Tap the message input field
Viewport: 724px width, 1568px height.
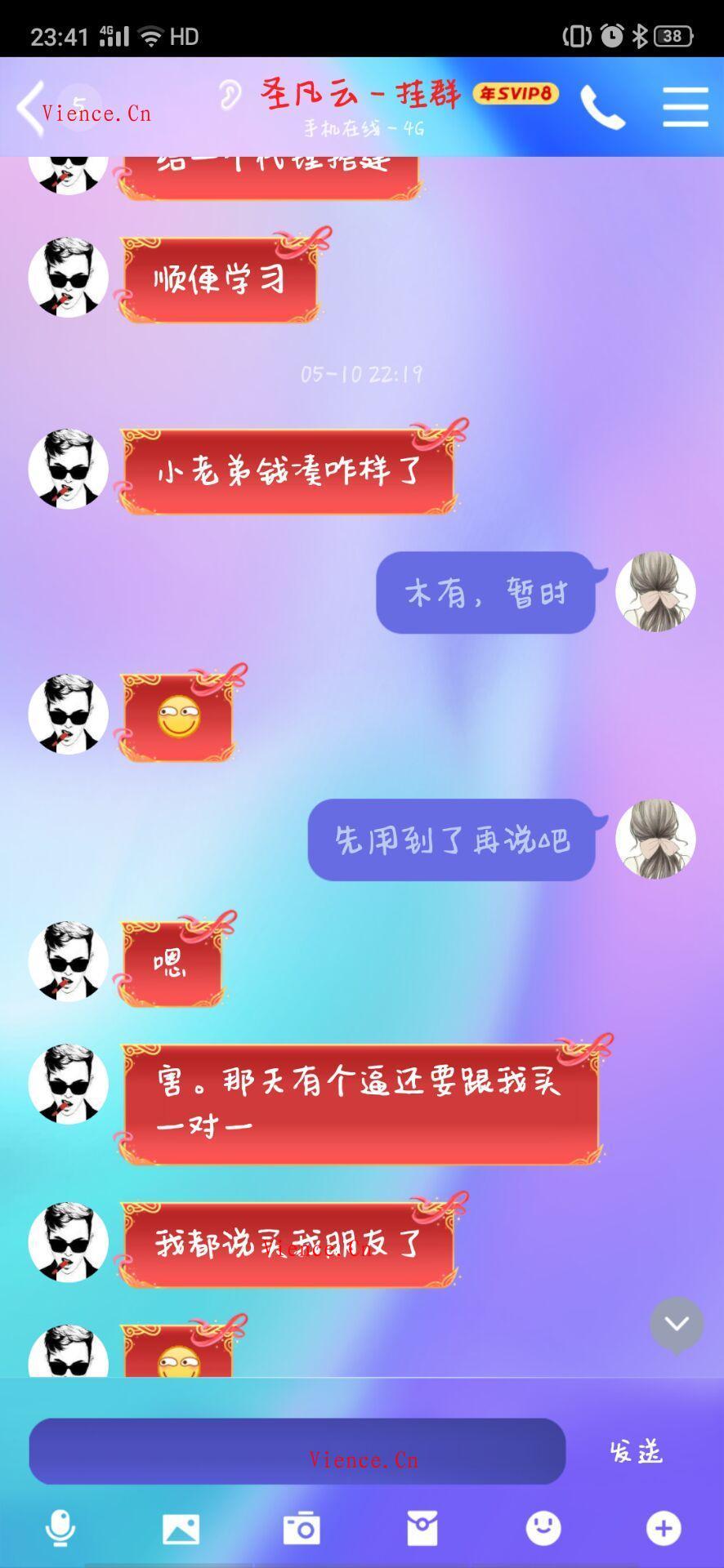(x=297, y=1451)
